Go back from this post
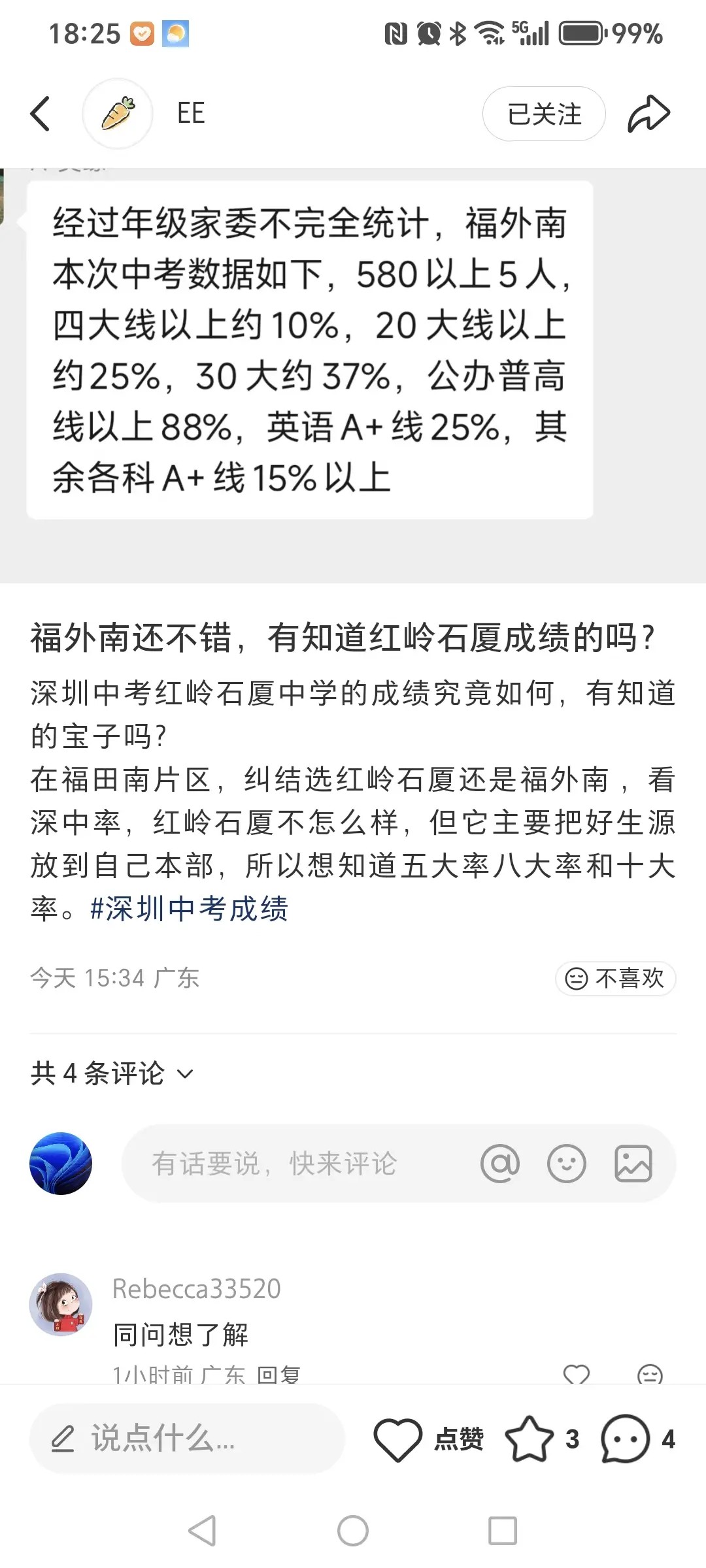The width and height of the screenshot is (706, 1568). tap(41, 114)
